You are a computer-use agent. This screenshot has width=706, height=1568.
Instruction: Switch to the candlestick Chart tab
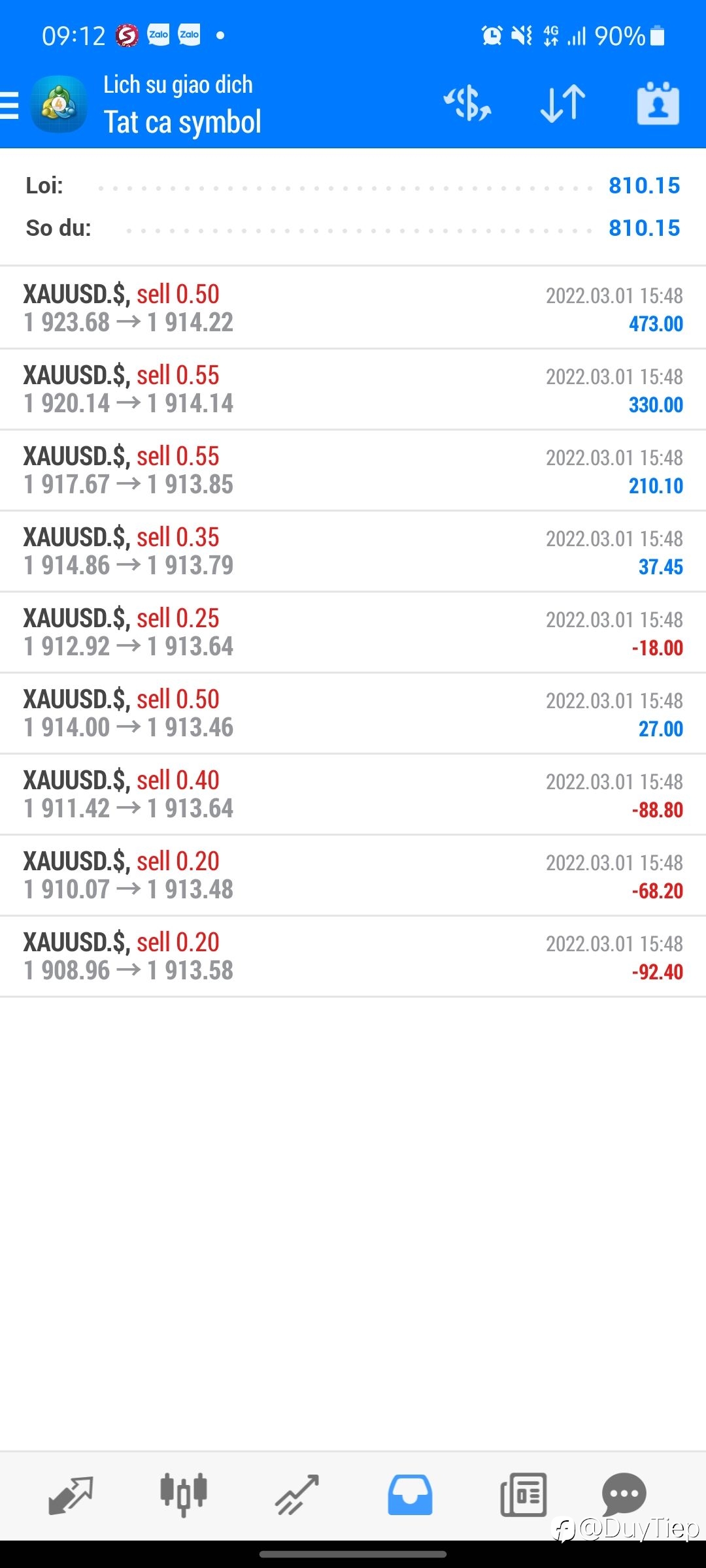(x=184, y=1495)
